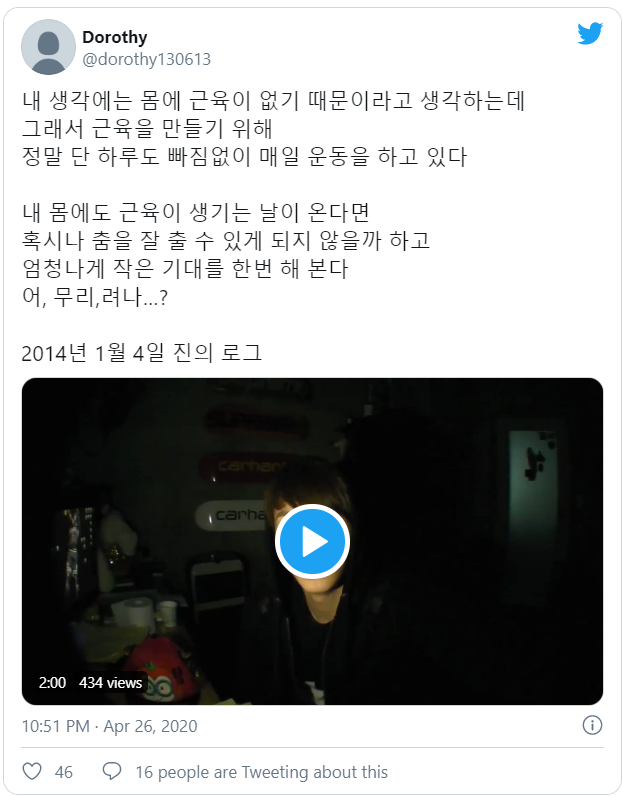The height and width of the screenshot is (796, 623).
Task: Open the Twitter bird logo link
Action: click(x=590, y=33)
